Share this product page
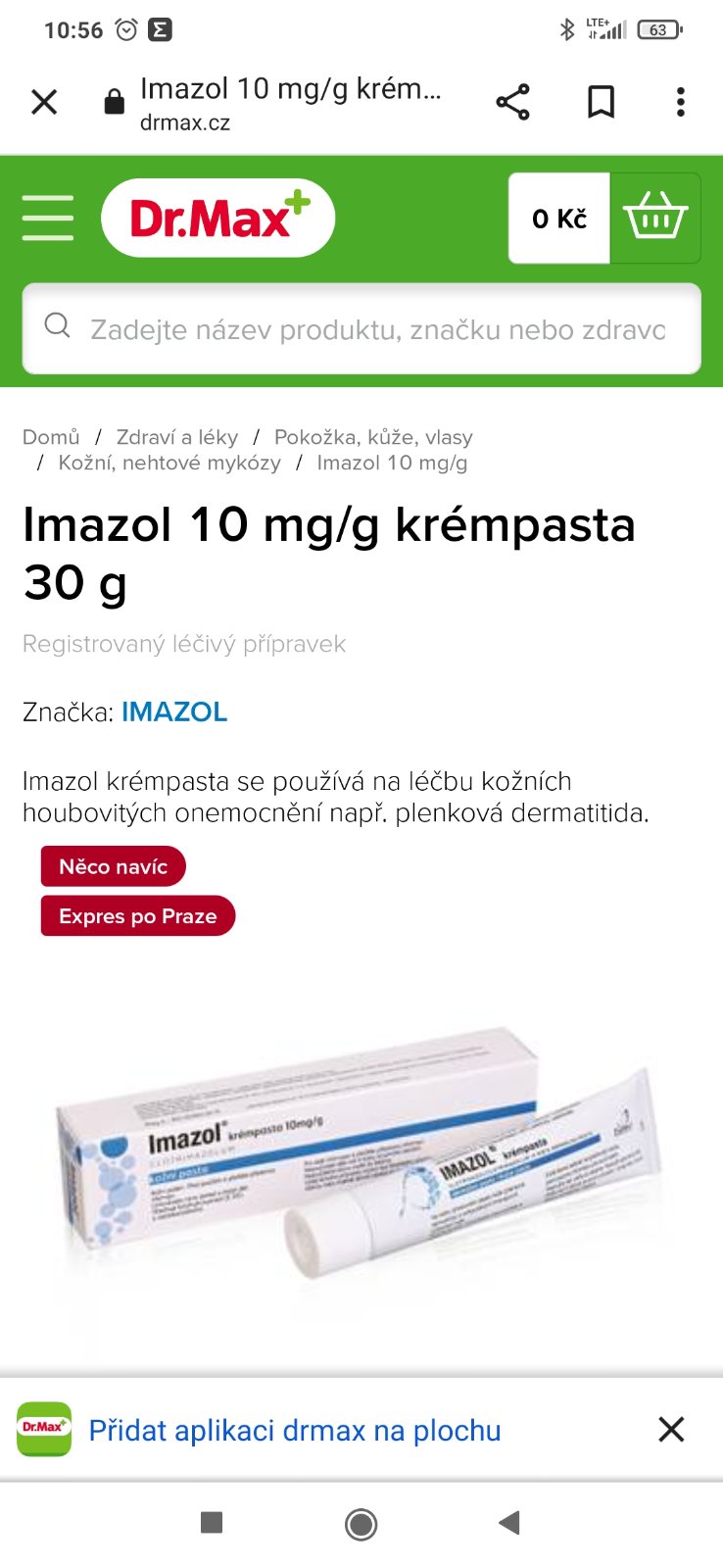The width and height of the screenshot is (723, 1568). pyautogui.click(x=512, y=102)
